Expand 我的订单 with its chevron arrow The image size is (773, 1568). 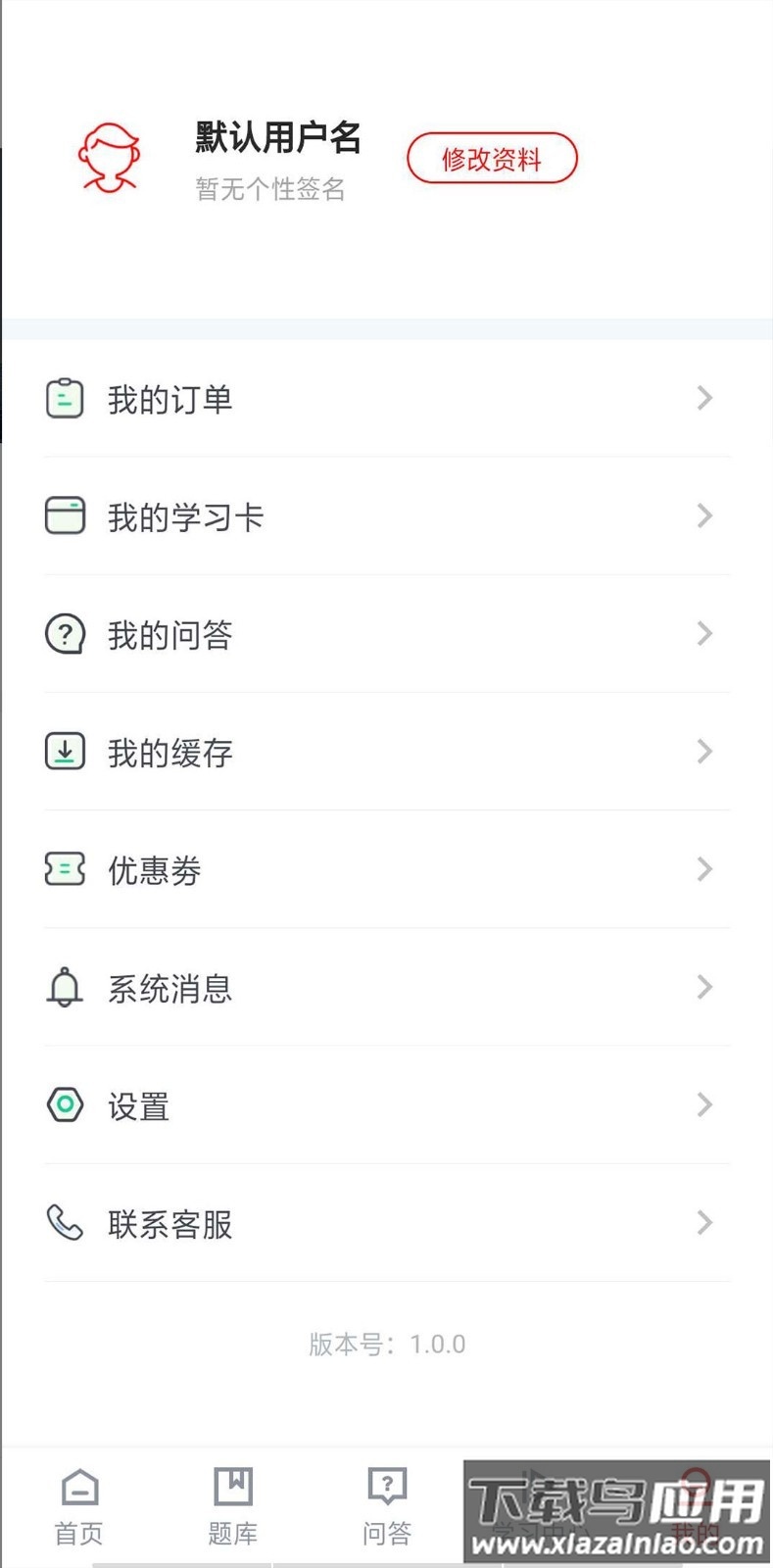(x=704, y=398)
